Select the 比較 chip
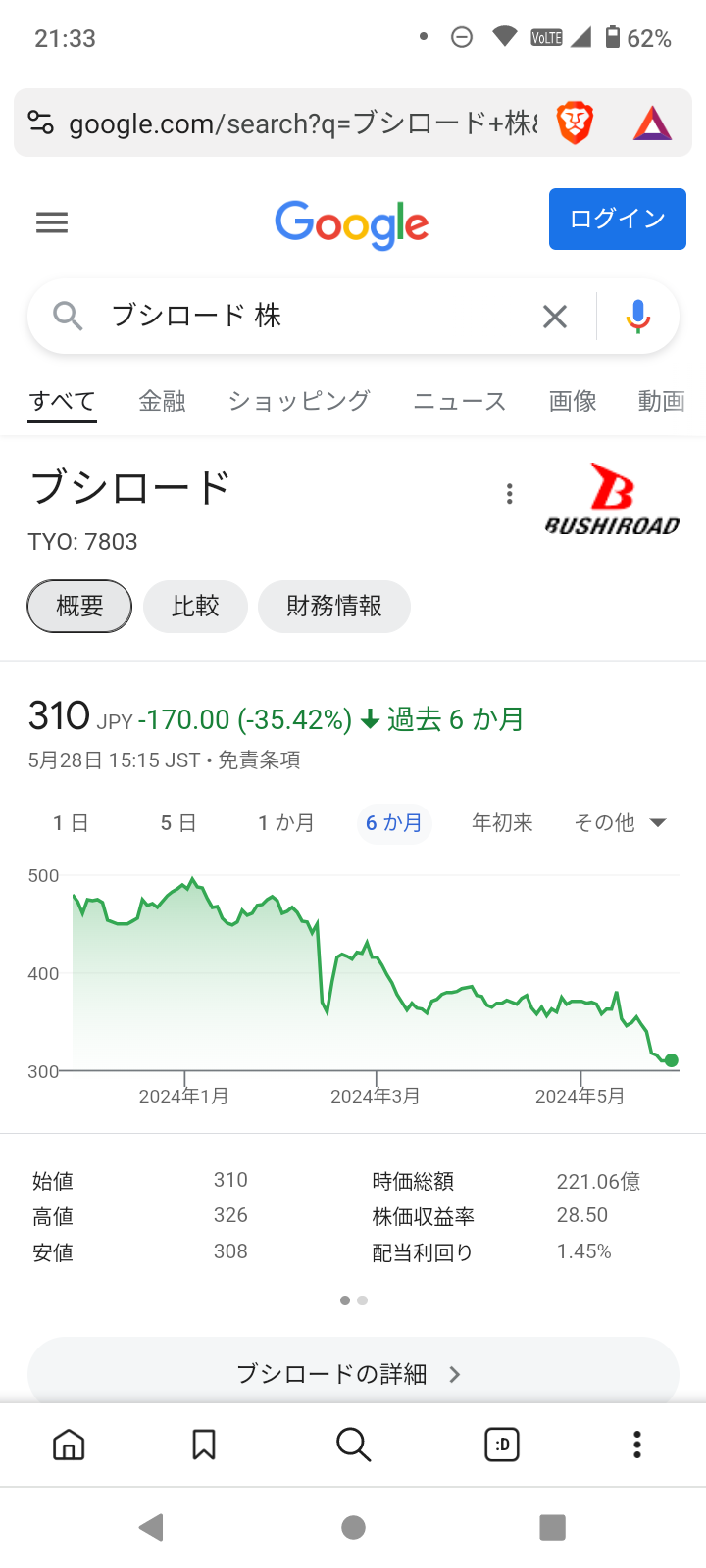 tap(195, 606)
